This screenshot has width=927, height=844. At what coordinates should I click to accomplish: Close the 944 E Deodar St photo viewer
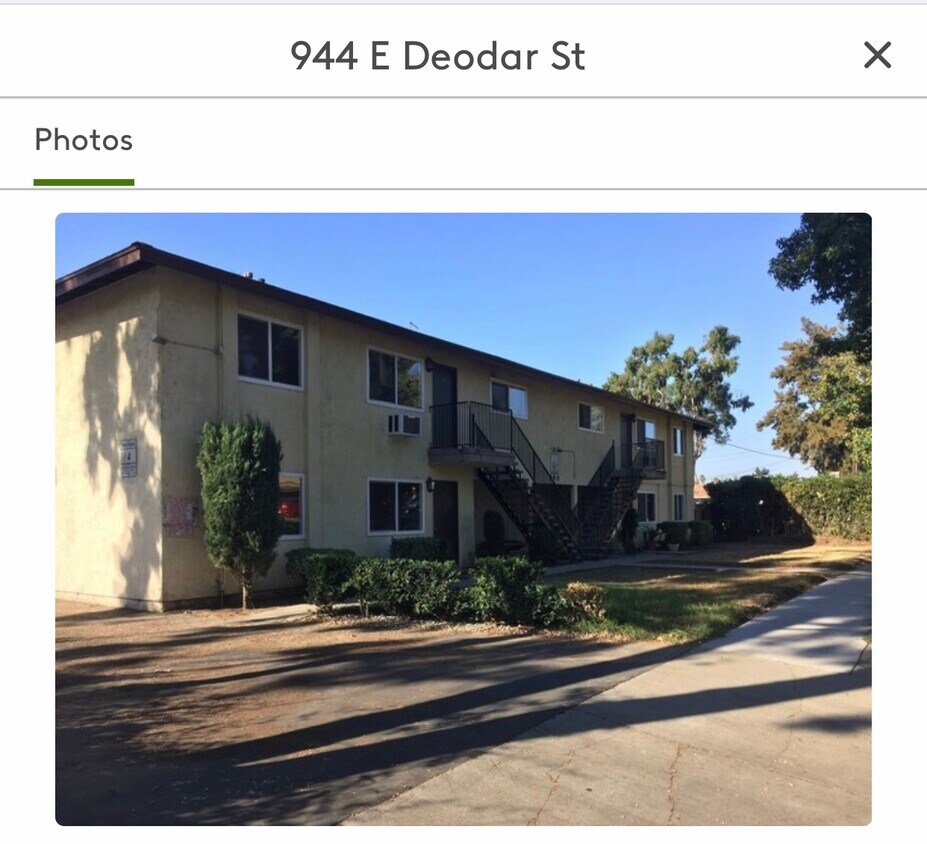(877, 55)
